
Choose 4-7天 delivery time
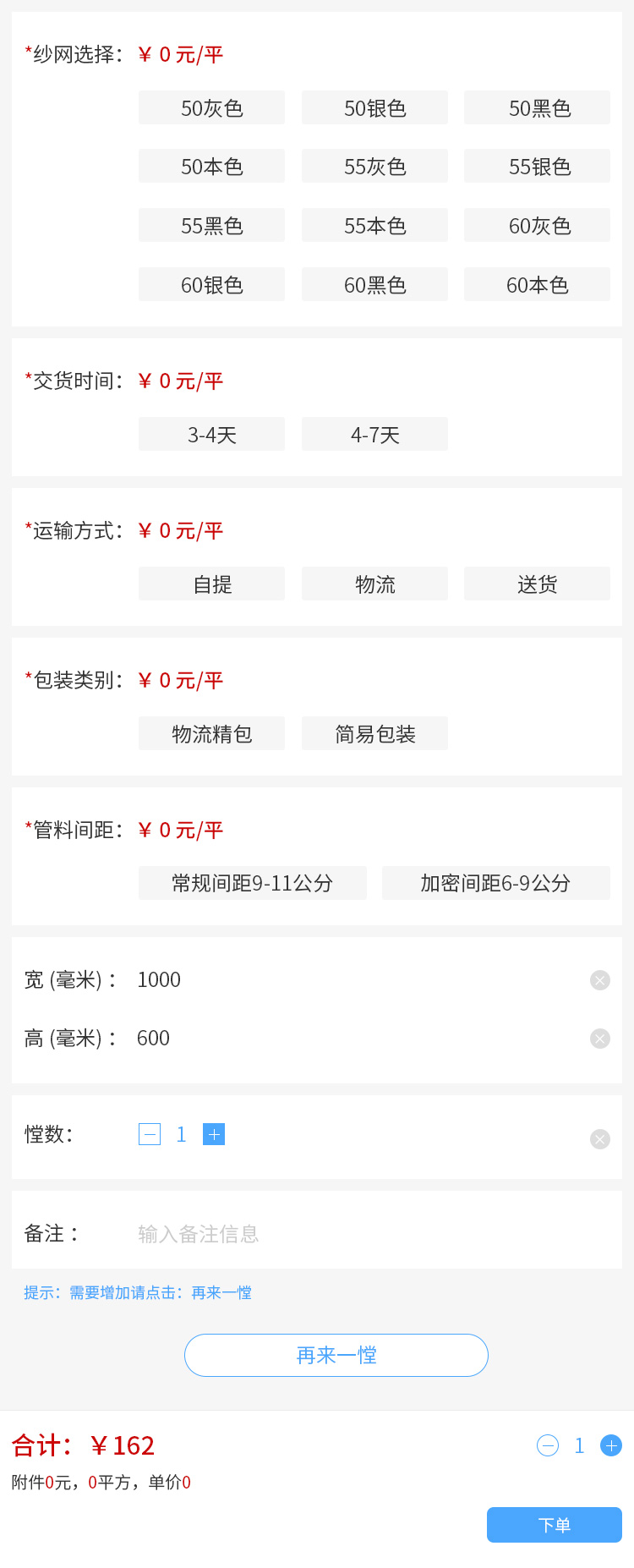[x=374, y=435]
